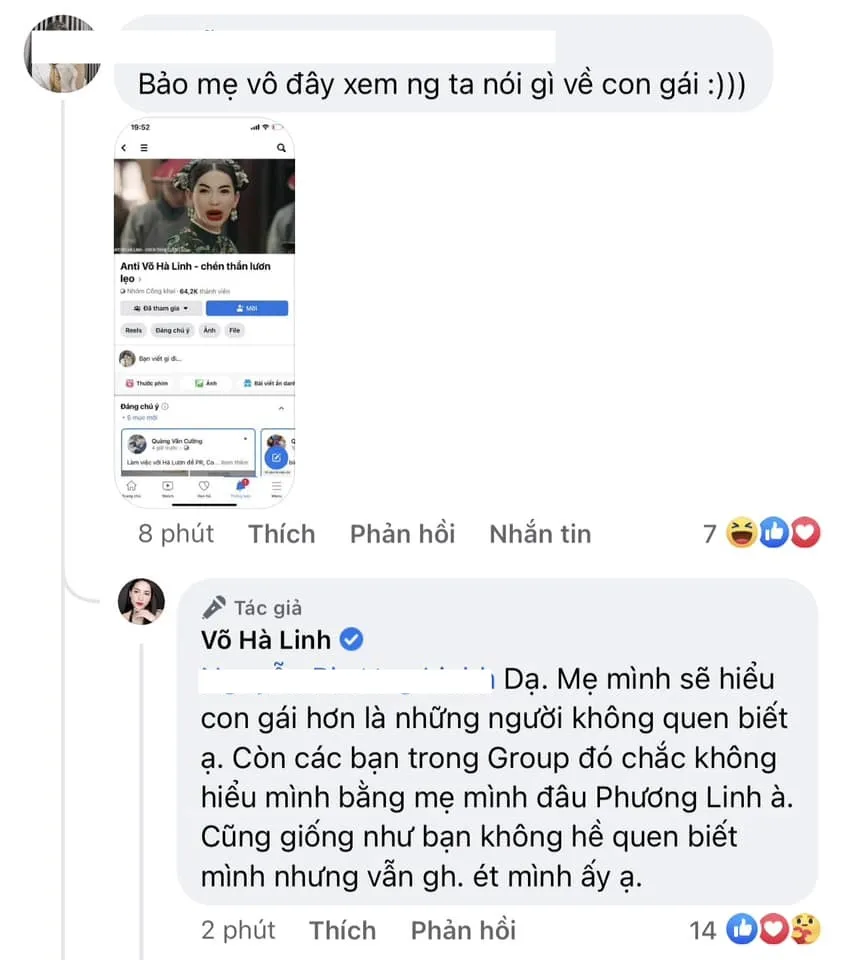
Task: Like the comment posted 8 phút ago
Action: [x=282, y=534]
